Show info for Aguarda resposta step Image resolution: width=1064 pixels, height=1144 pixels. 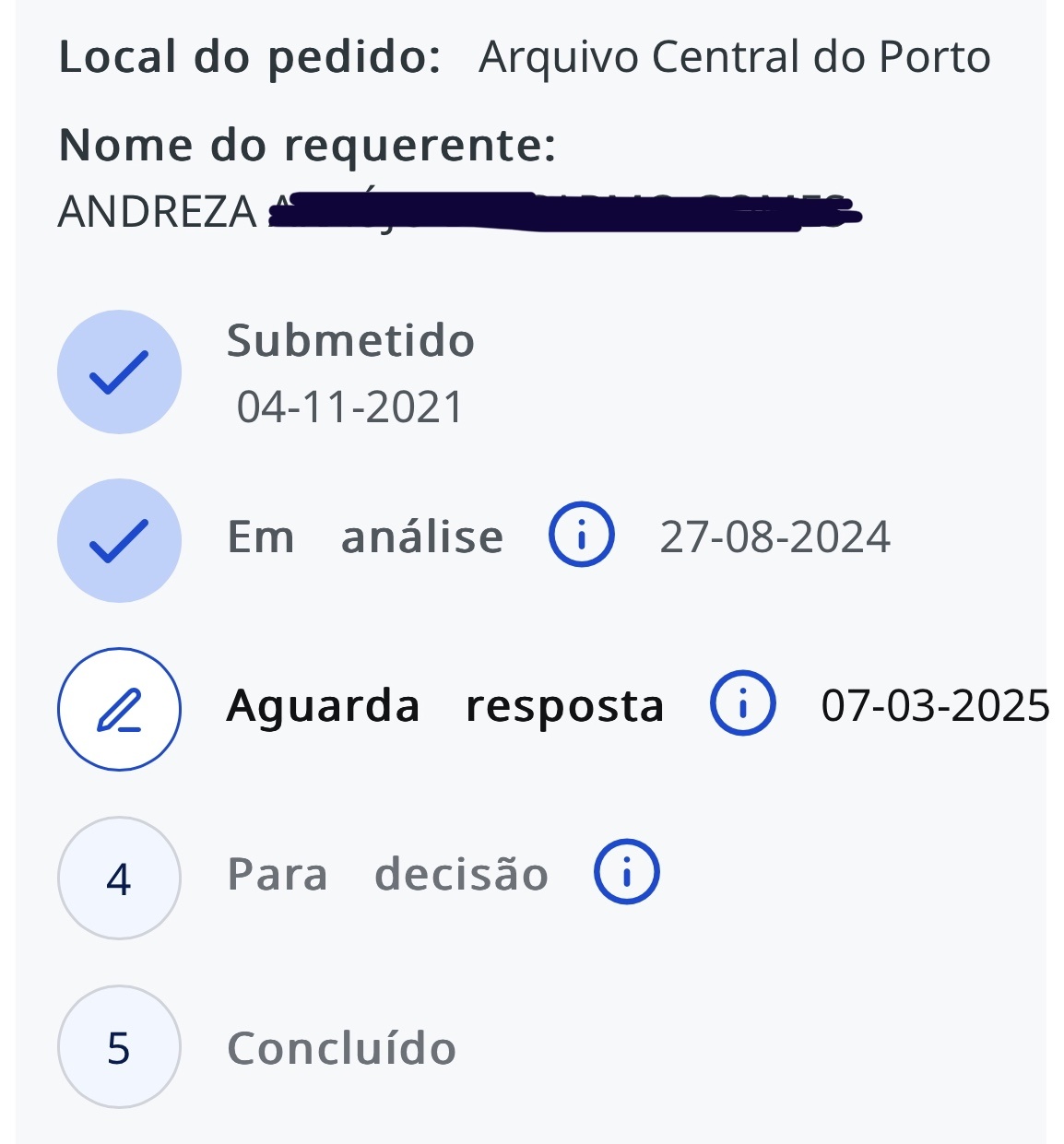point(742,703)
